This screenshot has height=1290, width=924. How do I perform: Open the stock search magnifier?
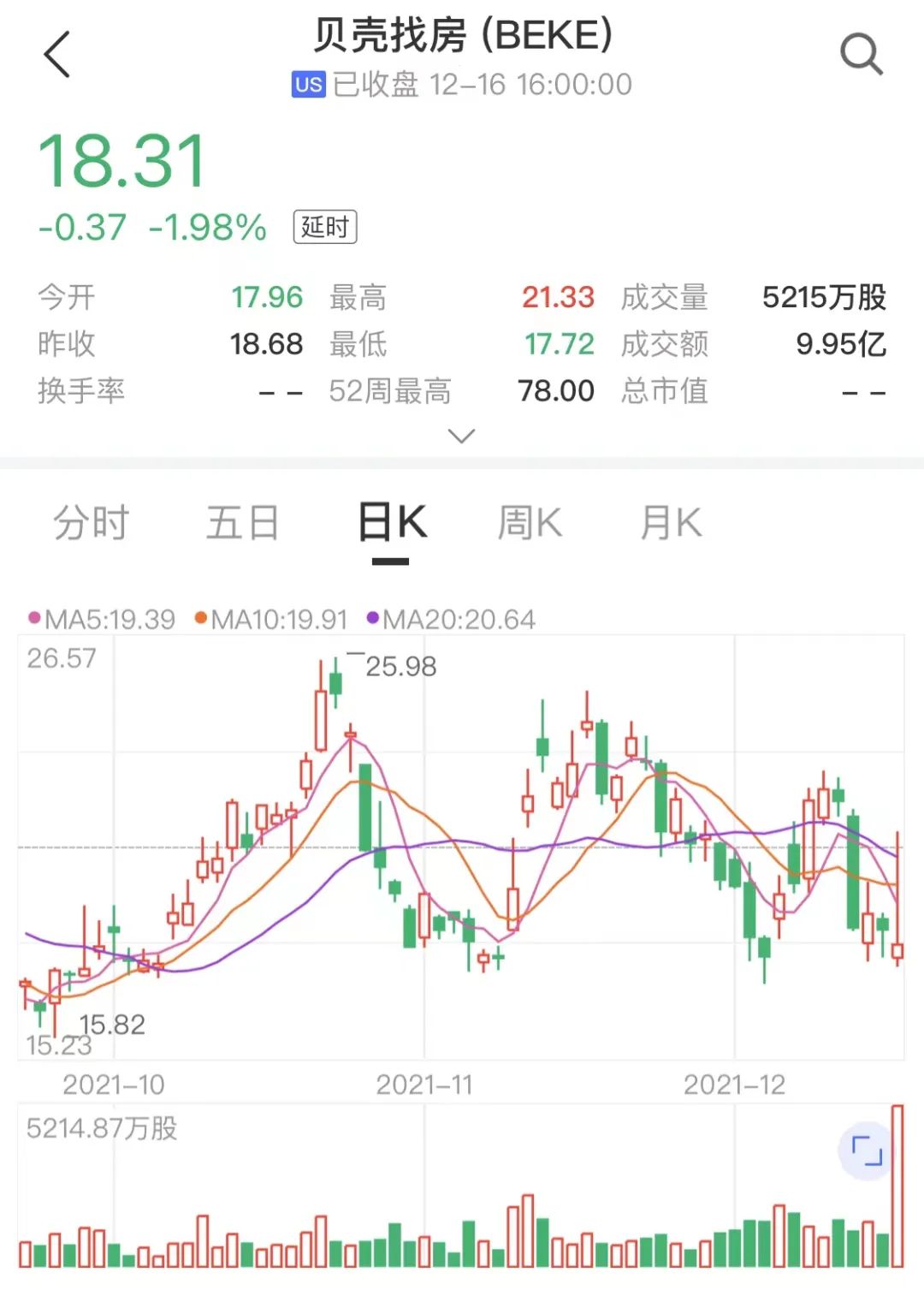(861, 55)
